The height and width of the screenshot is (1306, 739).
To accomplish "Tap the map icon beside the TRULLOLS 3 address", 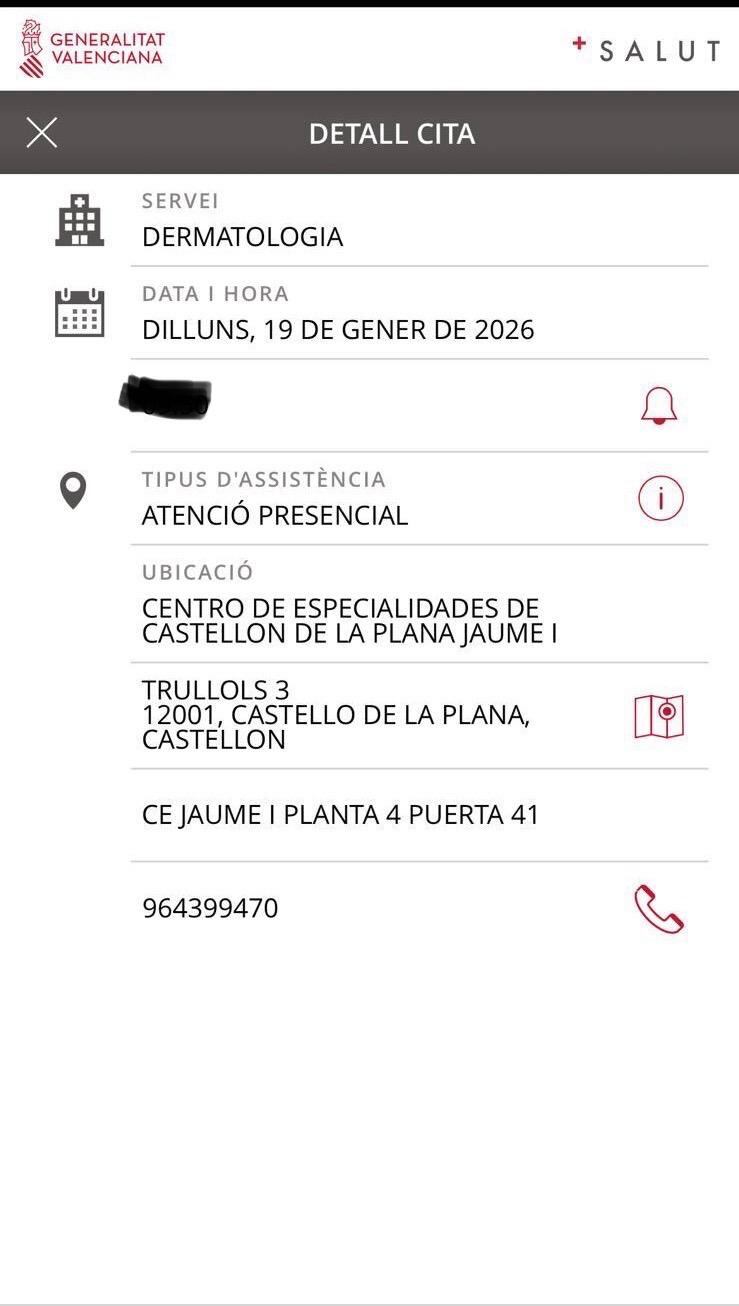I will (x=660, y=716).
